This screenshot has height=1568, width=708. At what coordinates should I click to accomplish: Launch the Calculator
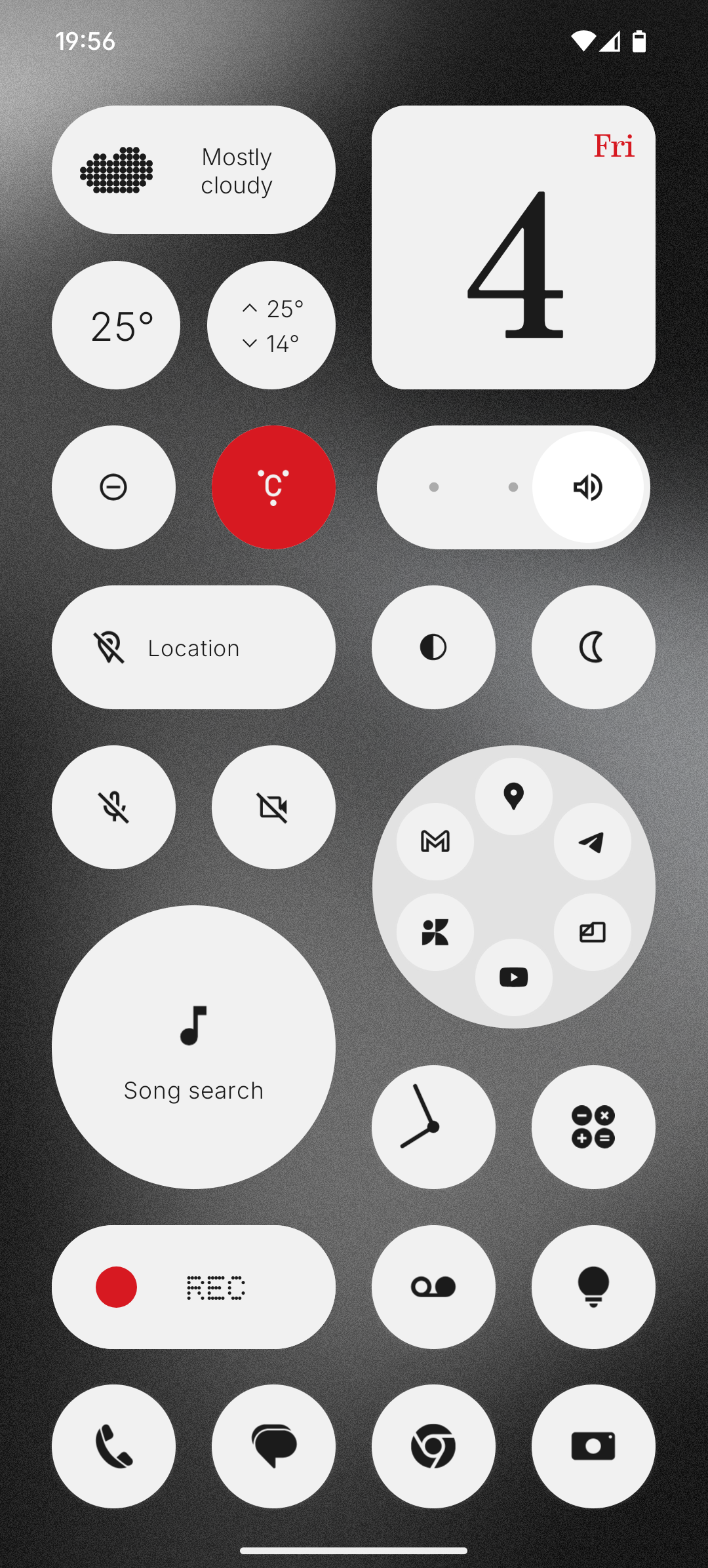593,1127
